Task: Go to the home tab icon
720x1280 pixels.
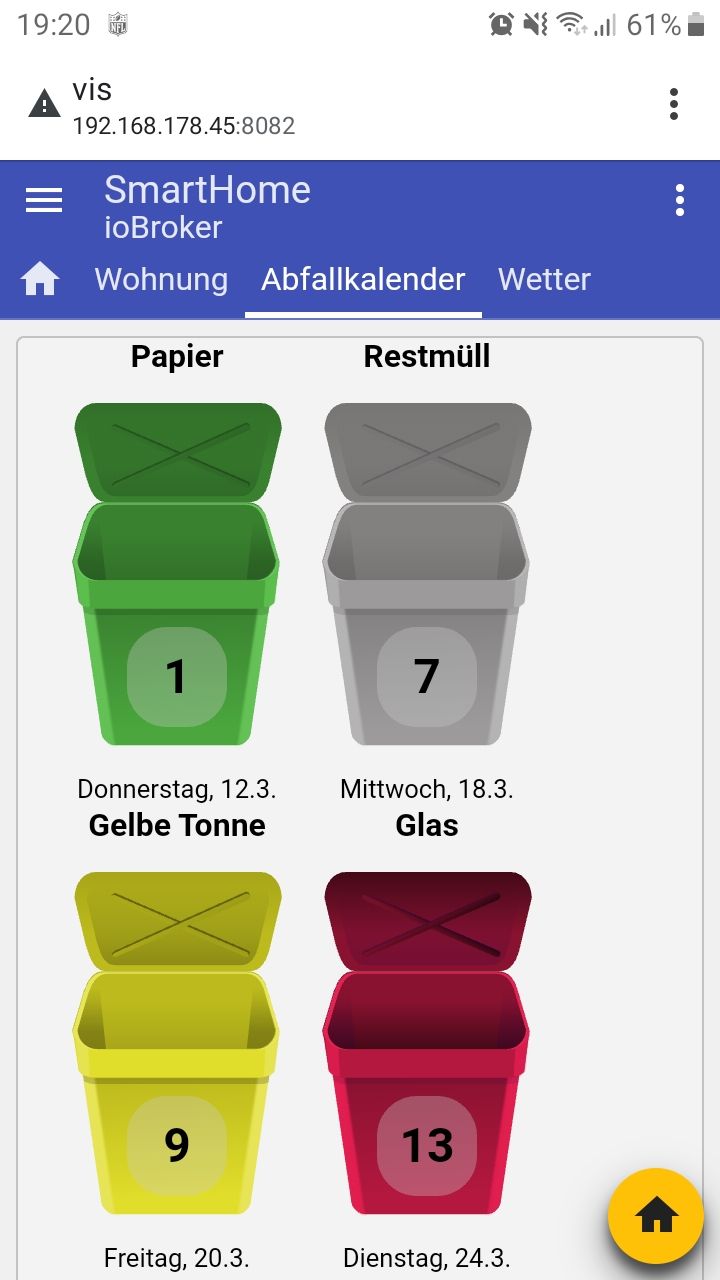Action: pos(41,279)
